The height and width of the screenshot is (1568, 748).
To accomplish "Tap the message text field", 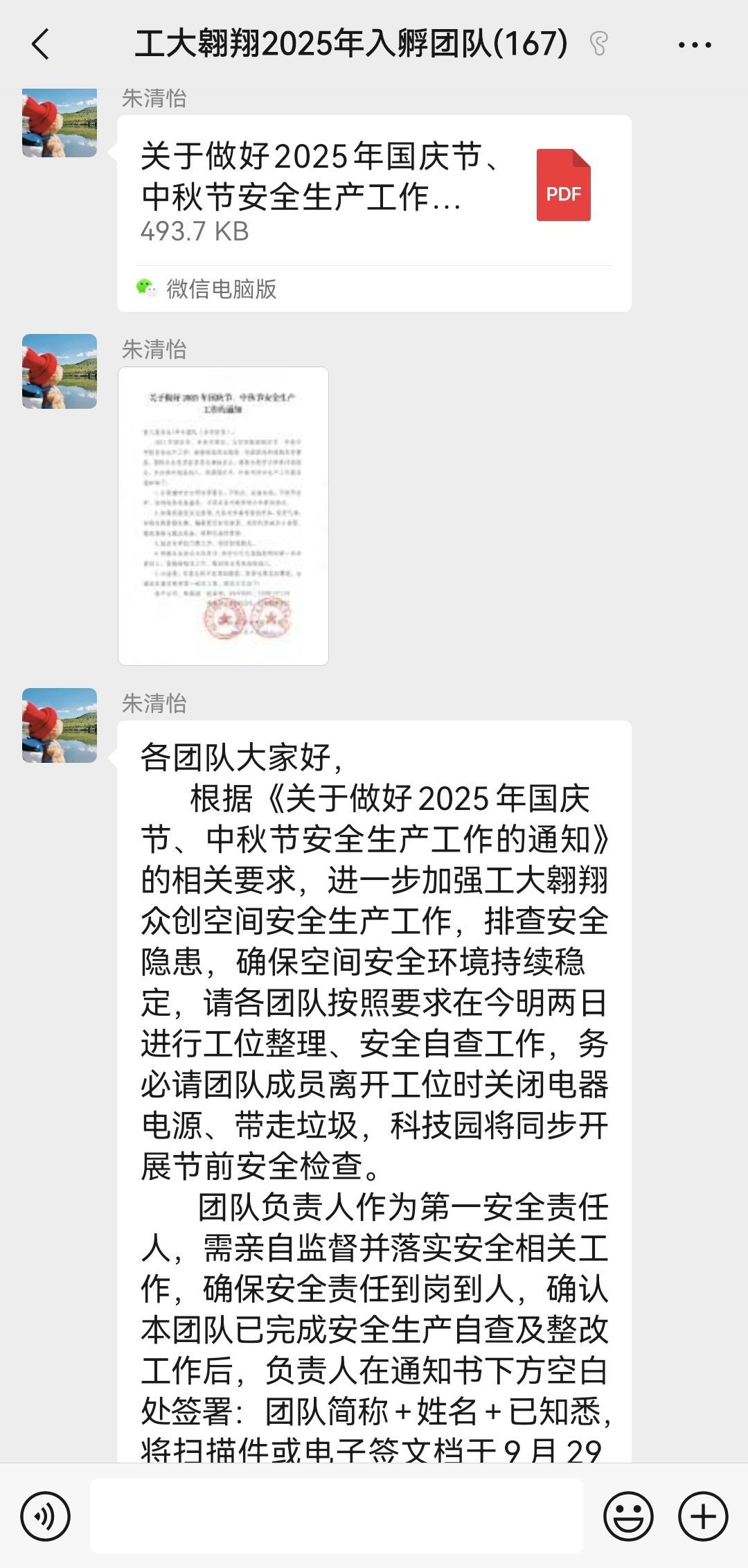I will 336,1516.
